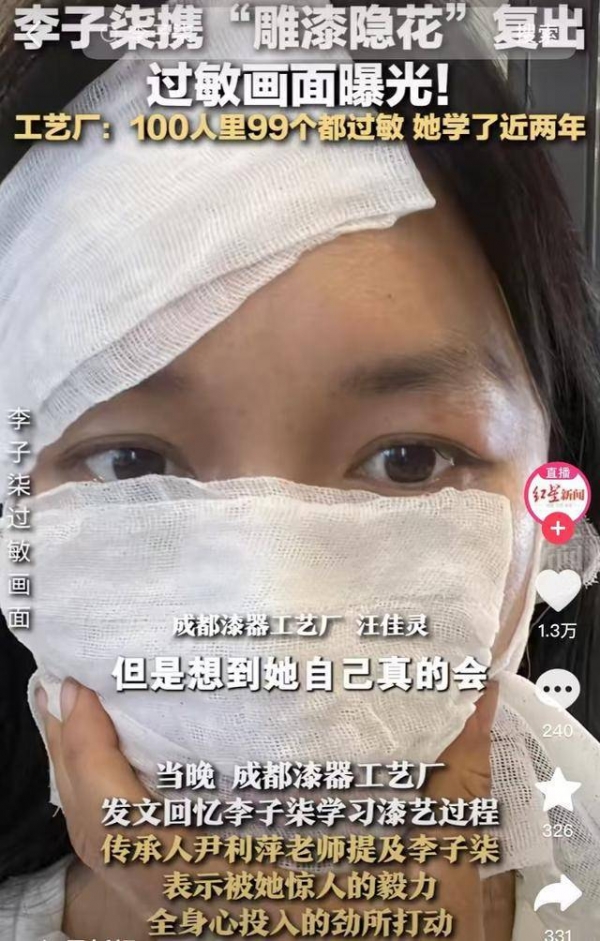The image size is (600, 941).
Task: Follow 红星新闻 with the plus button
Action: [x=557, y=528]
